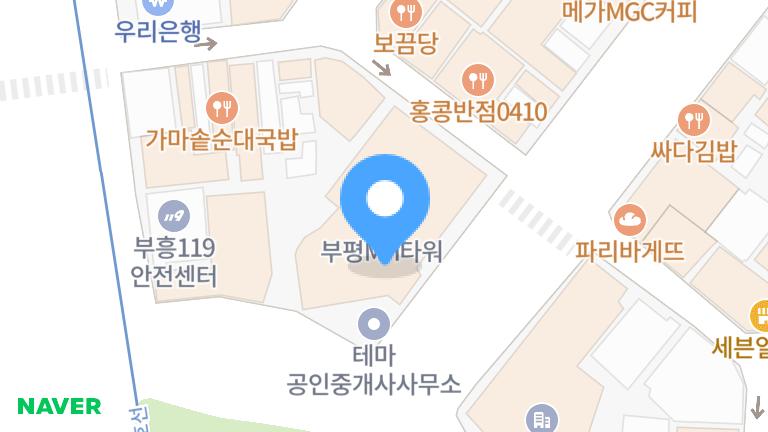This screenshot has width=768, height=432.
Task: Select the 홍콩반점0410 restaurant marker
Action: (x=478, y=78)
